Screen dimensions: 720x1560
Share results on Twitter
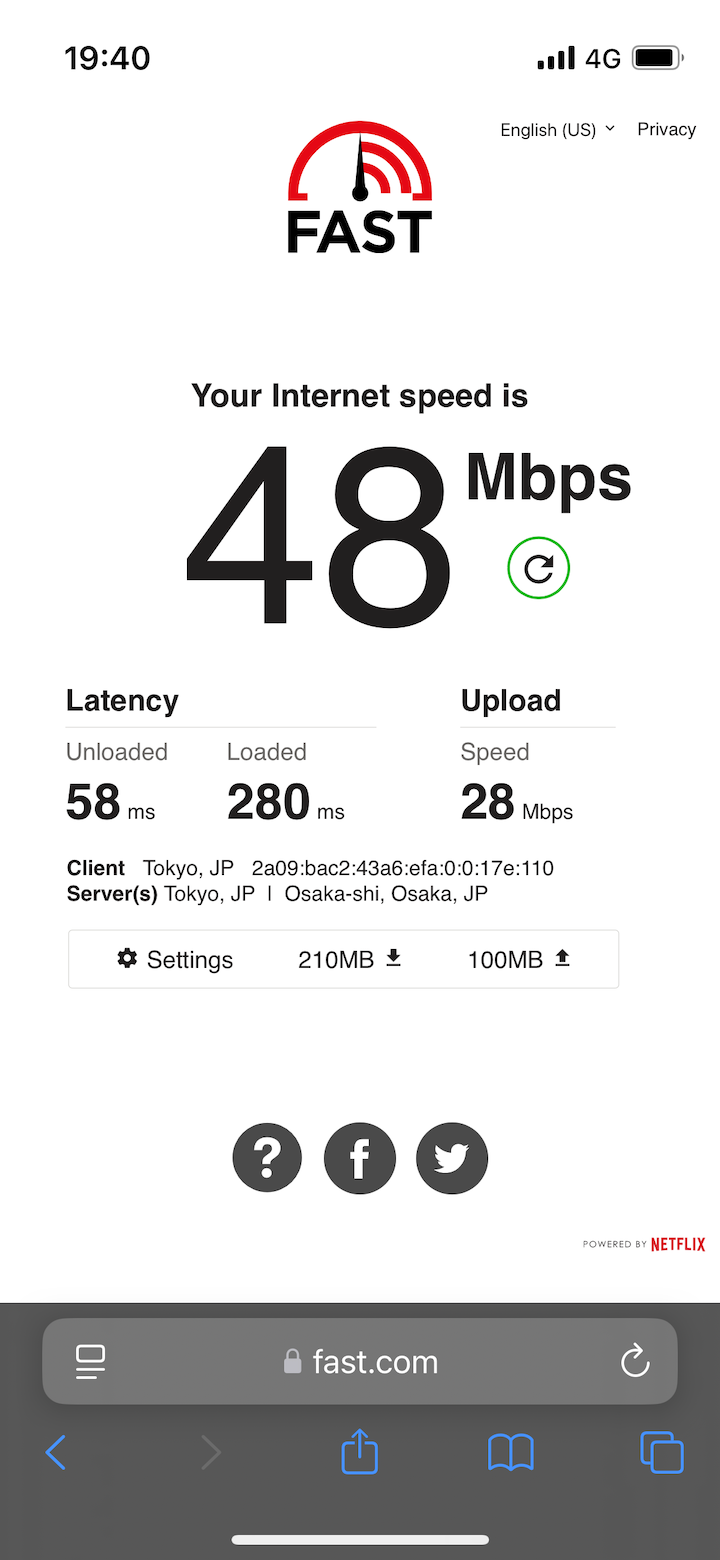coord(452,1158)
